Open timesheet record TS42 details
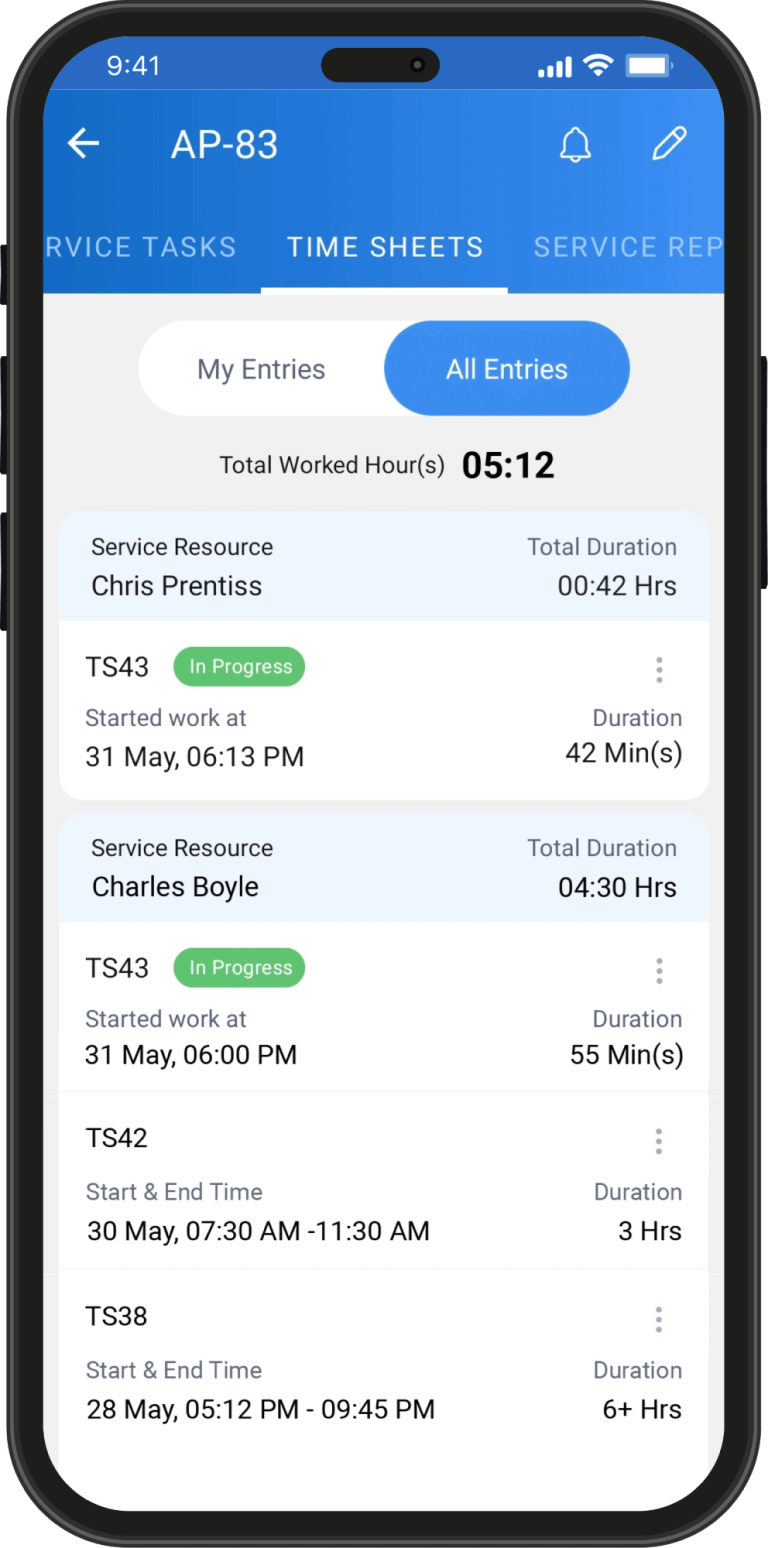 tap(116, 1137)
